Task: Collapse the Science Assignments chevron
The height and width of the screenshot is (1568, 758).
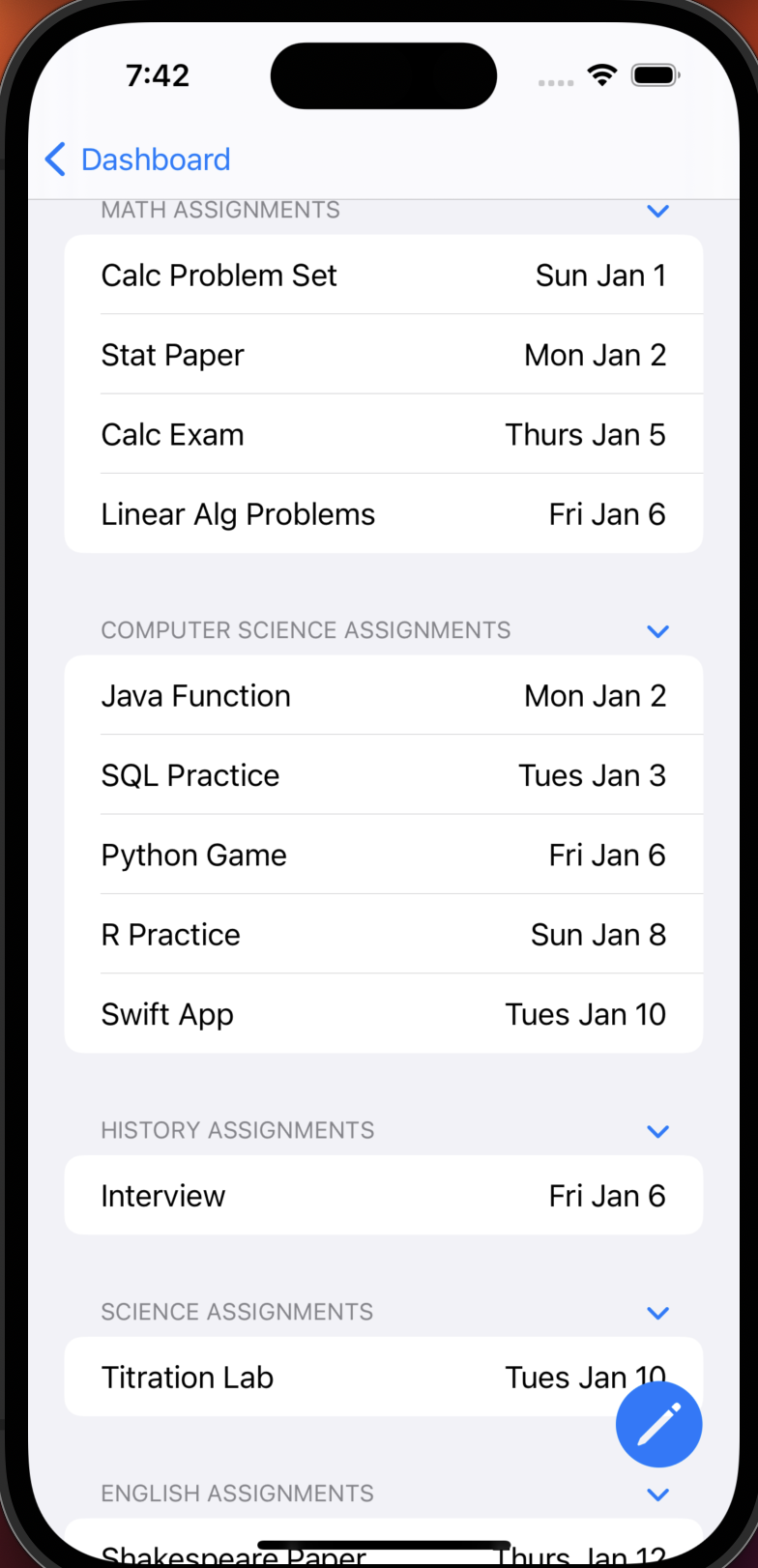Action: [657, 1313]
